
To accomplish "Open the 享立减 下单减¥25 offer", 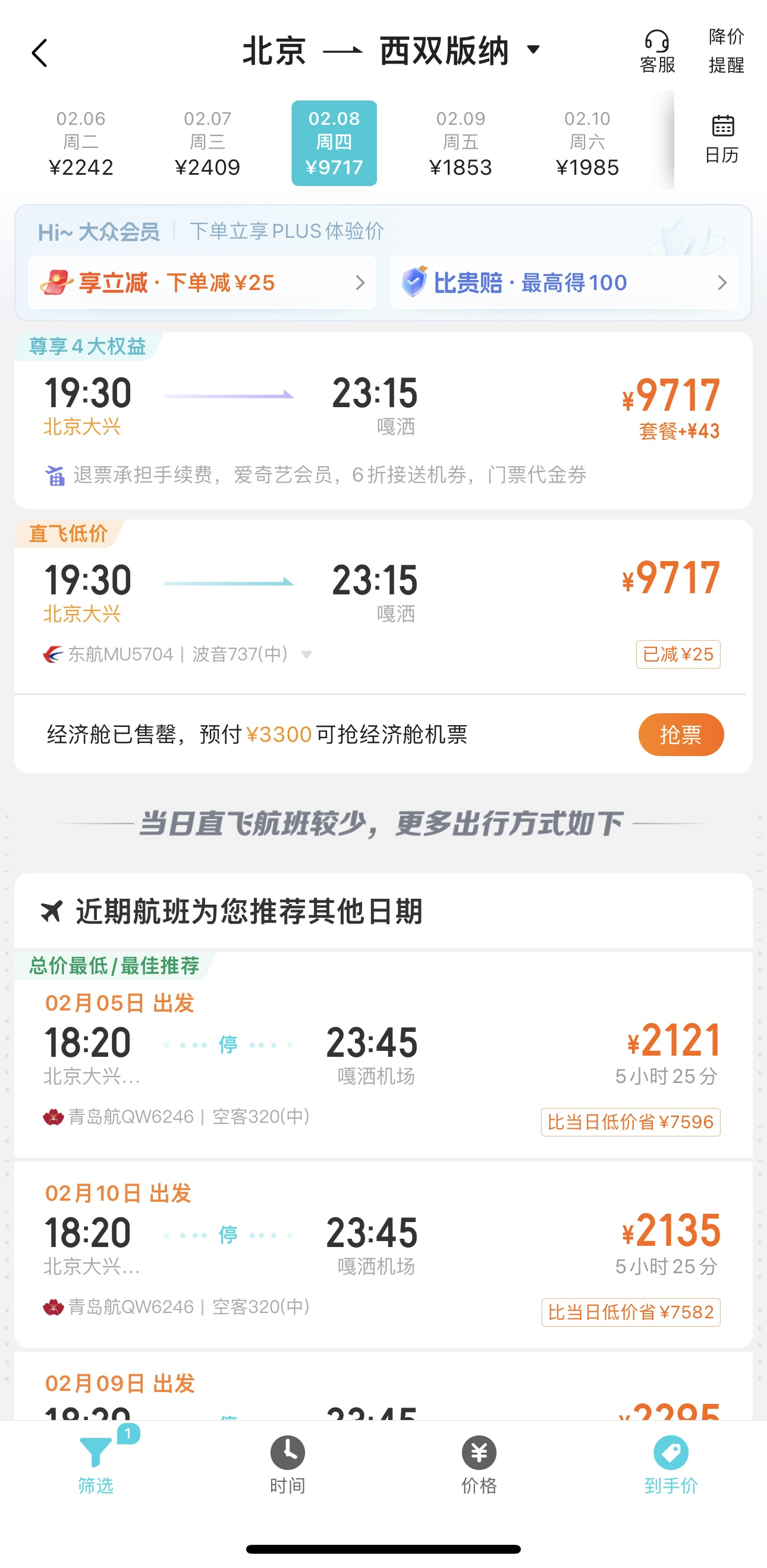I will click(x=202, y=282).
